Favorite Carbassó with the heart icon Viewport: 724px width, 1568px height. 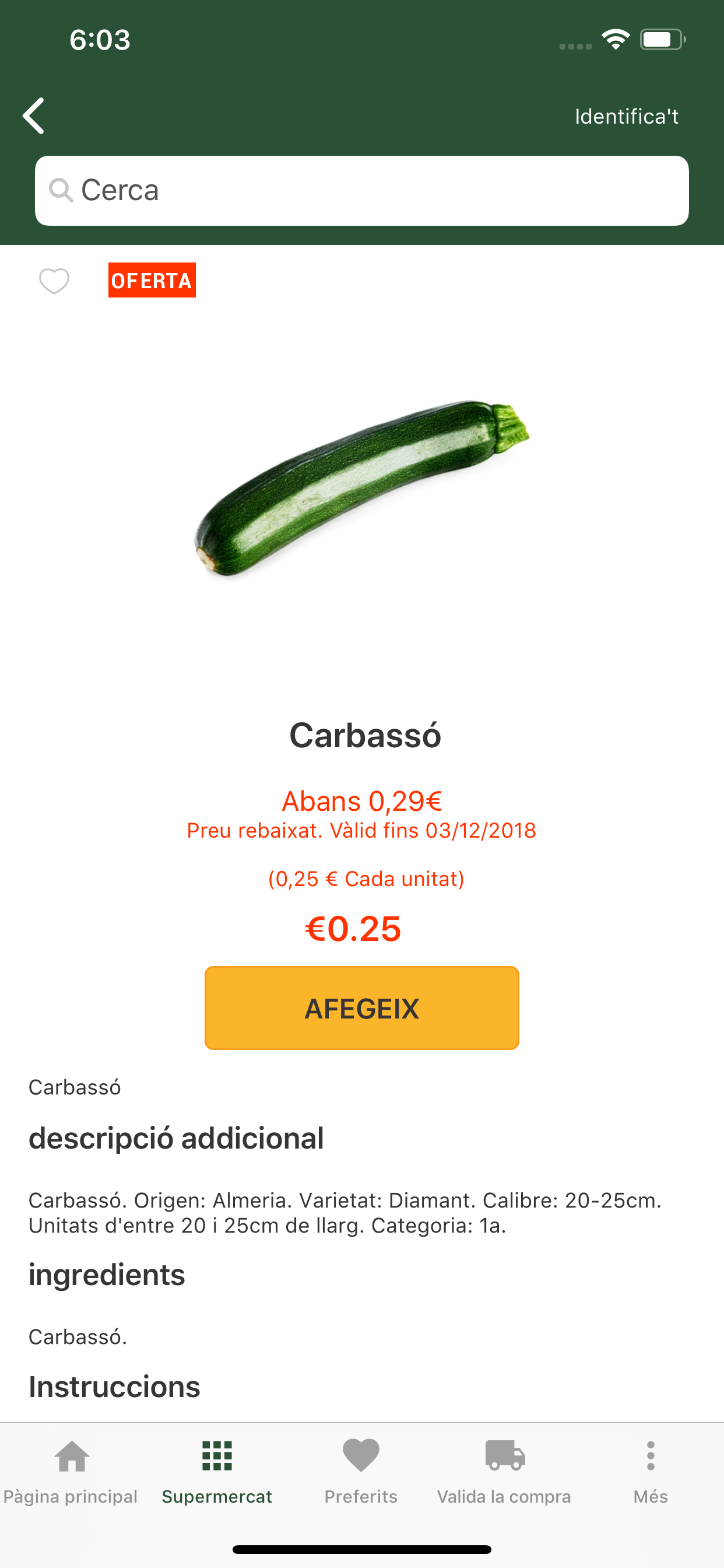(54, 281)
